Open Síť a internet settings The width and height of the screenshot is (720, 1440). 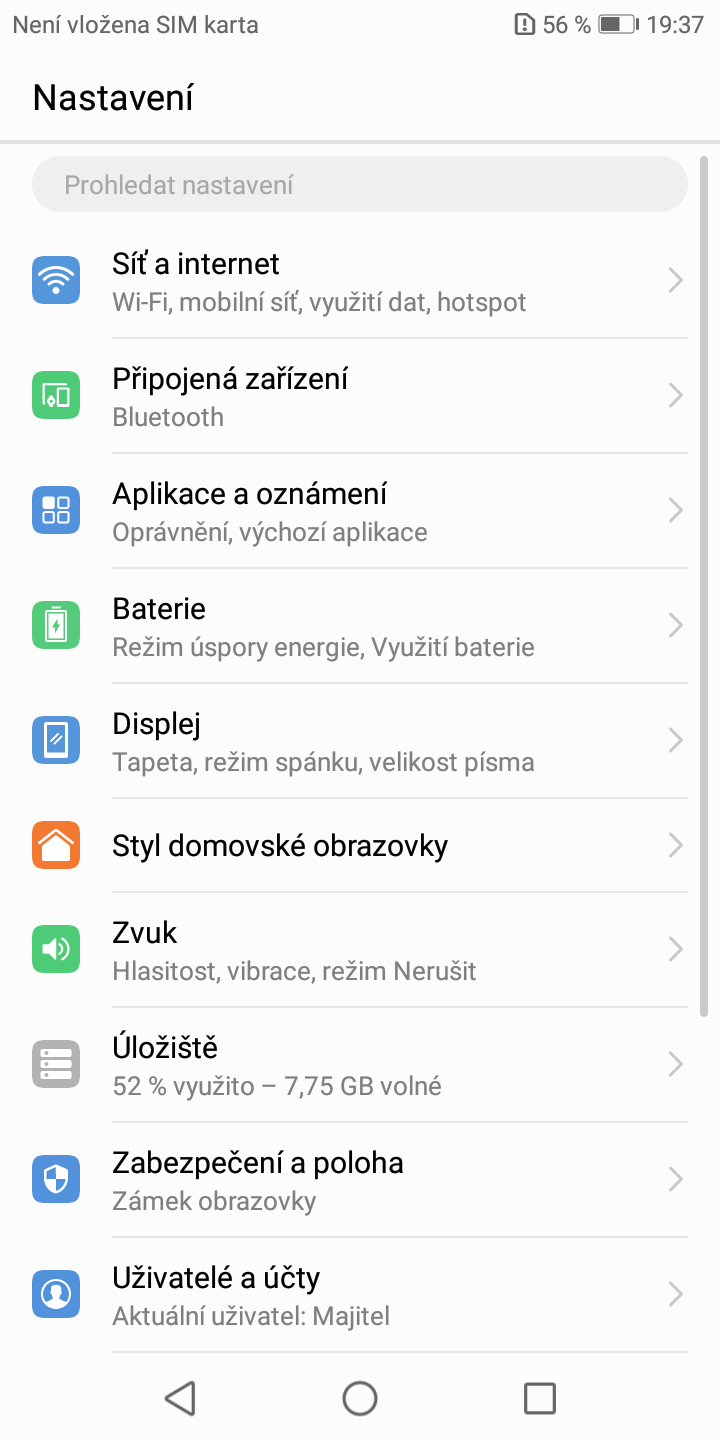coord(360,281)
